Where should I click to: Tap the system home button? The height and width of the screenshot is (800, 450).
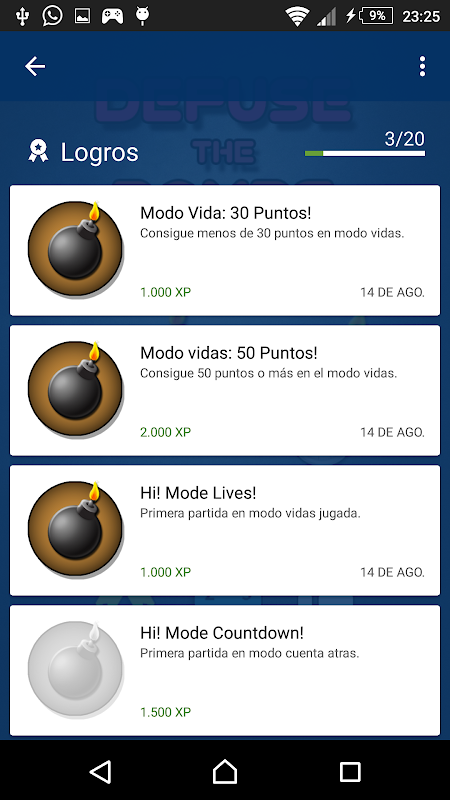(x=225, y=771)
